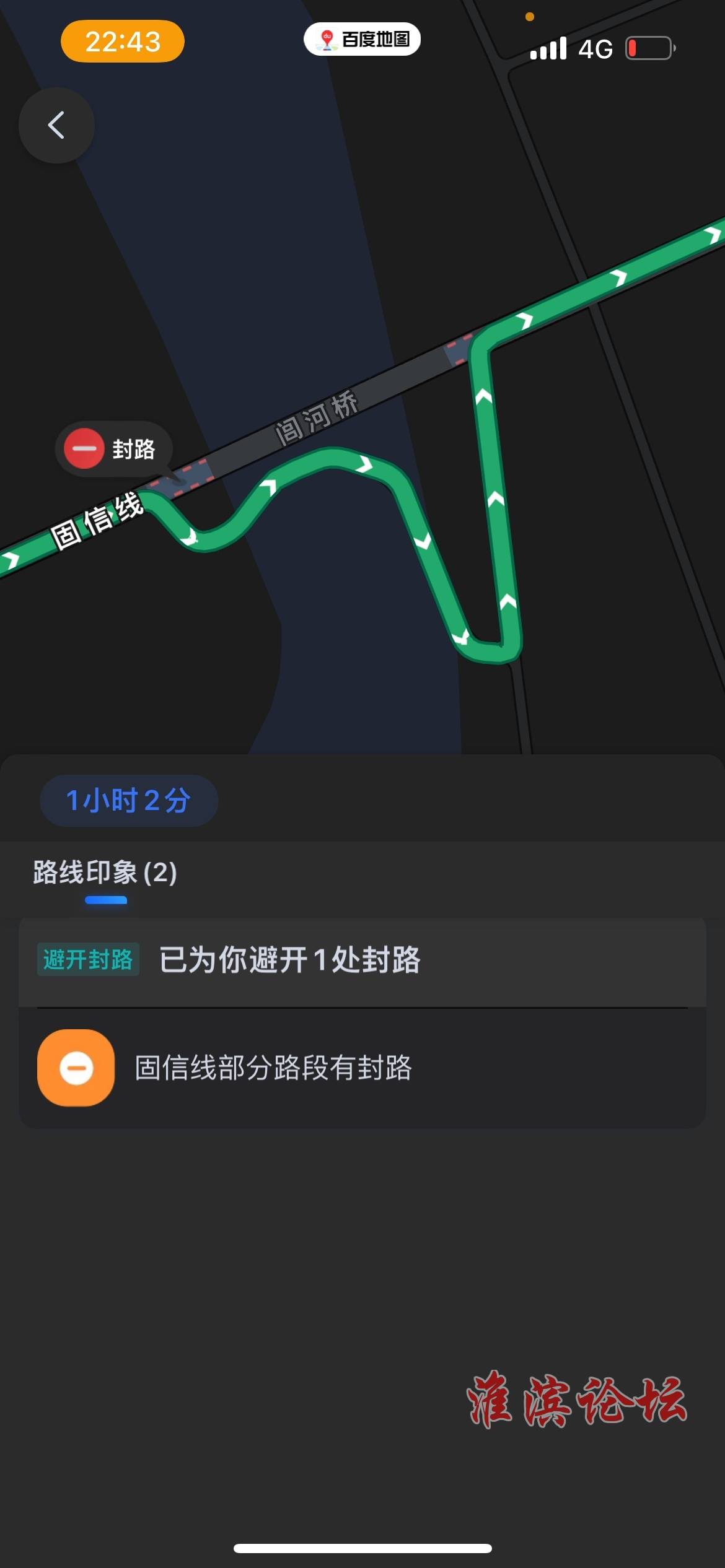Select the 1小时2分 route chip

pyautogui.click(x=129, y=800)
